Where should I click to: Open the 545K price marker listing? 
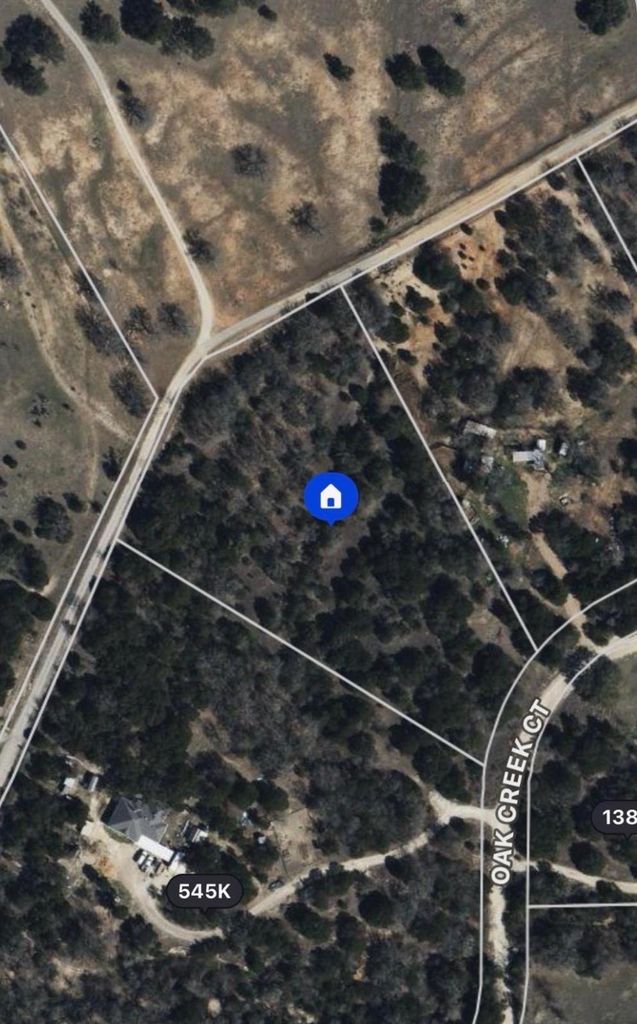pyautogui.click(x=204, y=891)
